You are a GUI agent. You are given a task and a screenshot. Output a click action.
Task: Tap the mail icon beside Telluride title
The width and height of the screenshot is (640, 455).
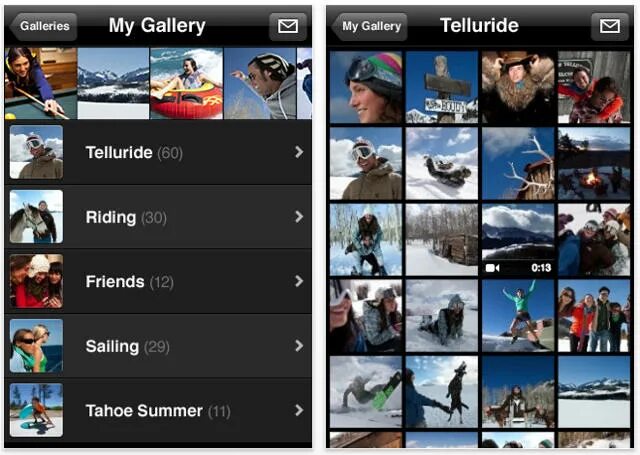pos(610,27)
